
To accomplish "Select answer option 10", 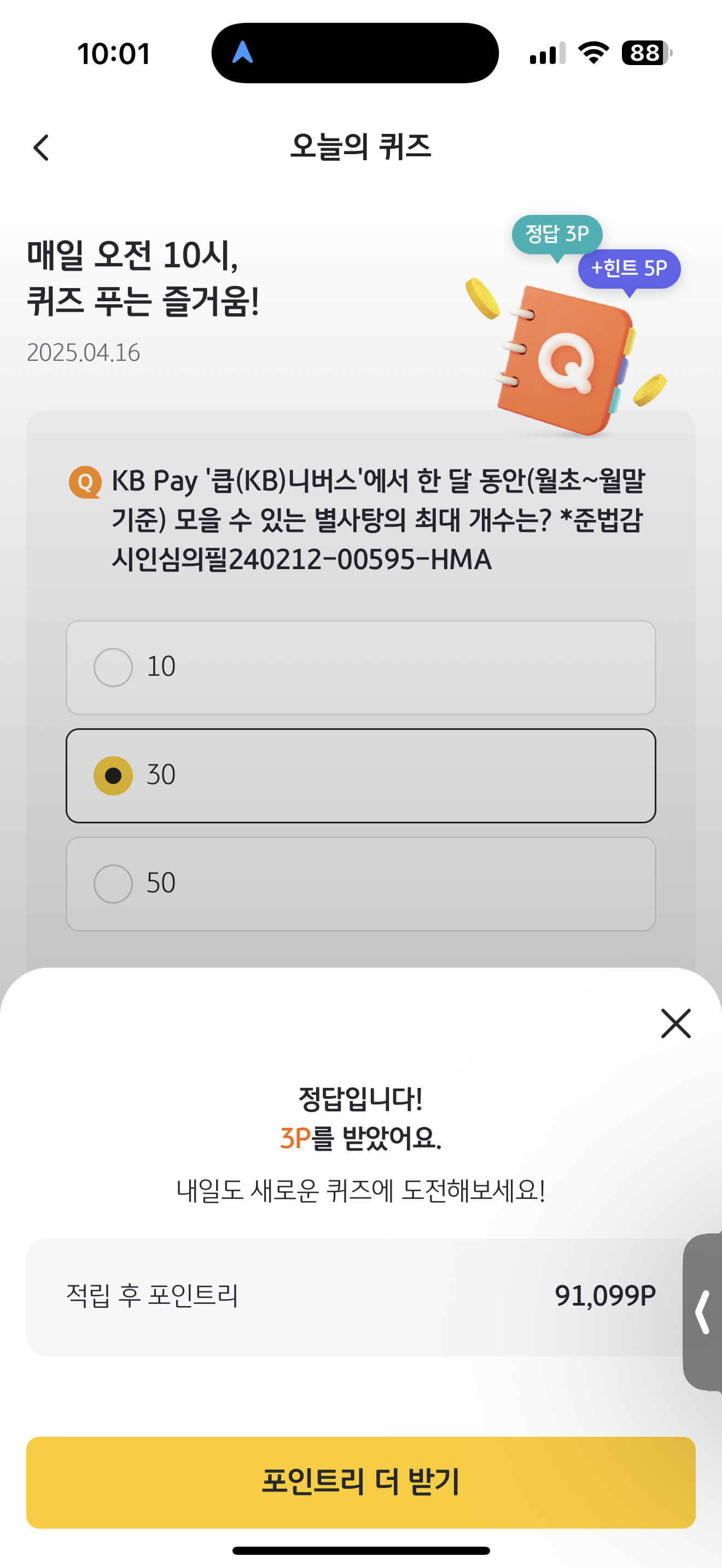I will click(x=360, y=667).
